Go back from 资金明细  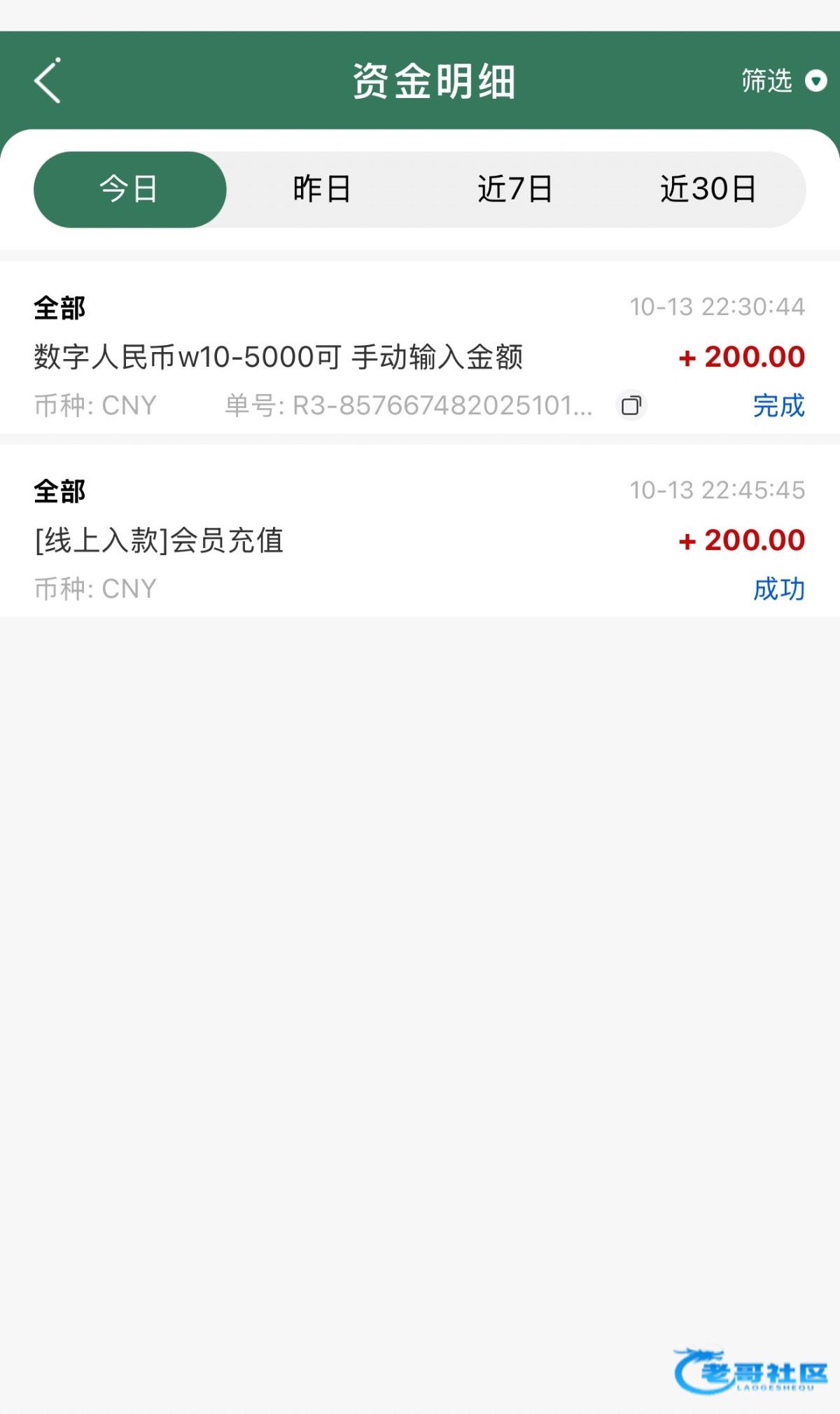[48, 81]
